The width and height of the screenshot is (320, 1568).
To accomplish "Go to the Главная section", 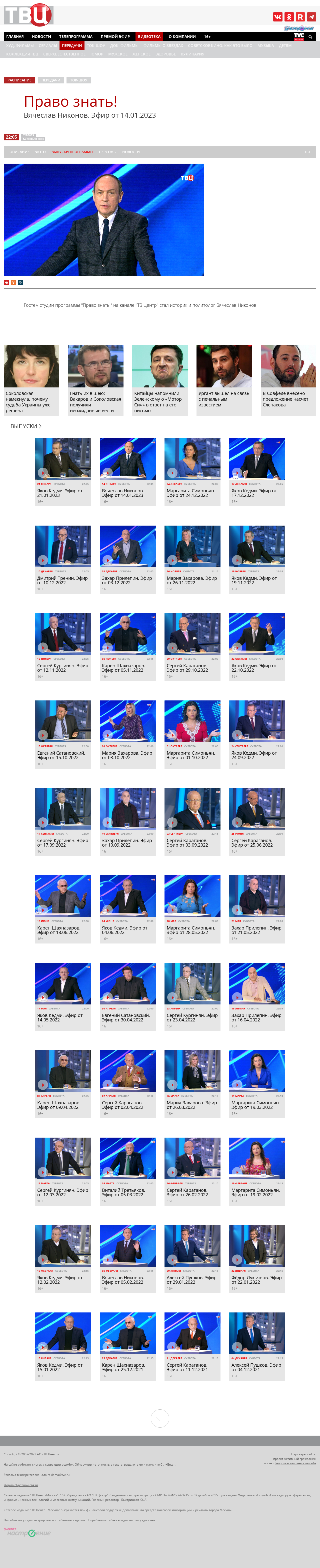I will click(x=15, y=36).
